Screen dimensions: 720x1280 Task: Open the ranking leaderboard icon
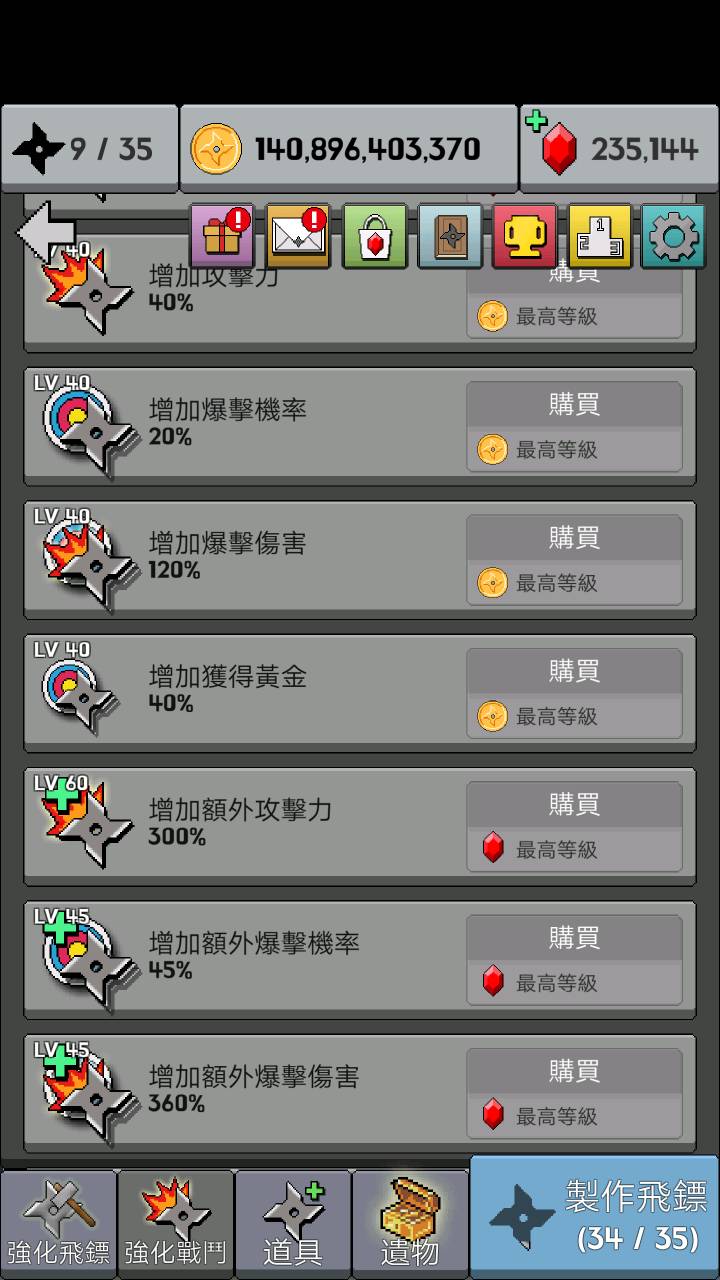click(600, 237)
